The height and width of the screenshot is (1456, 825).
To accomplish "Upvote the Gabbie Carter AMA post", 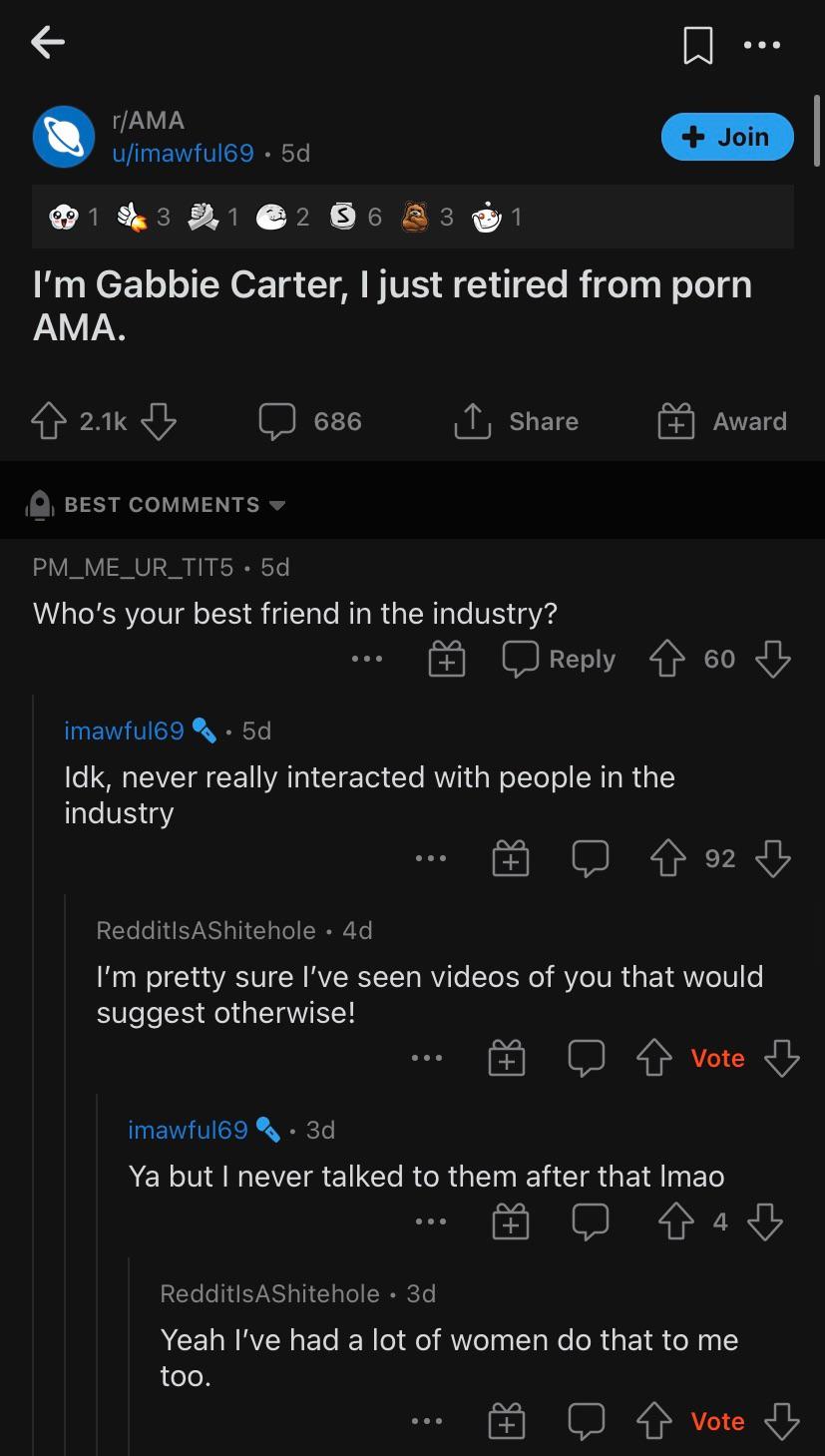I will pyautogui.click(x=50, y=421).
